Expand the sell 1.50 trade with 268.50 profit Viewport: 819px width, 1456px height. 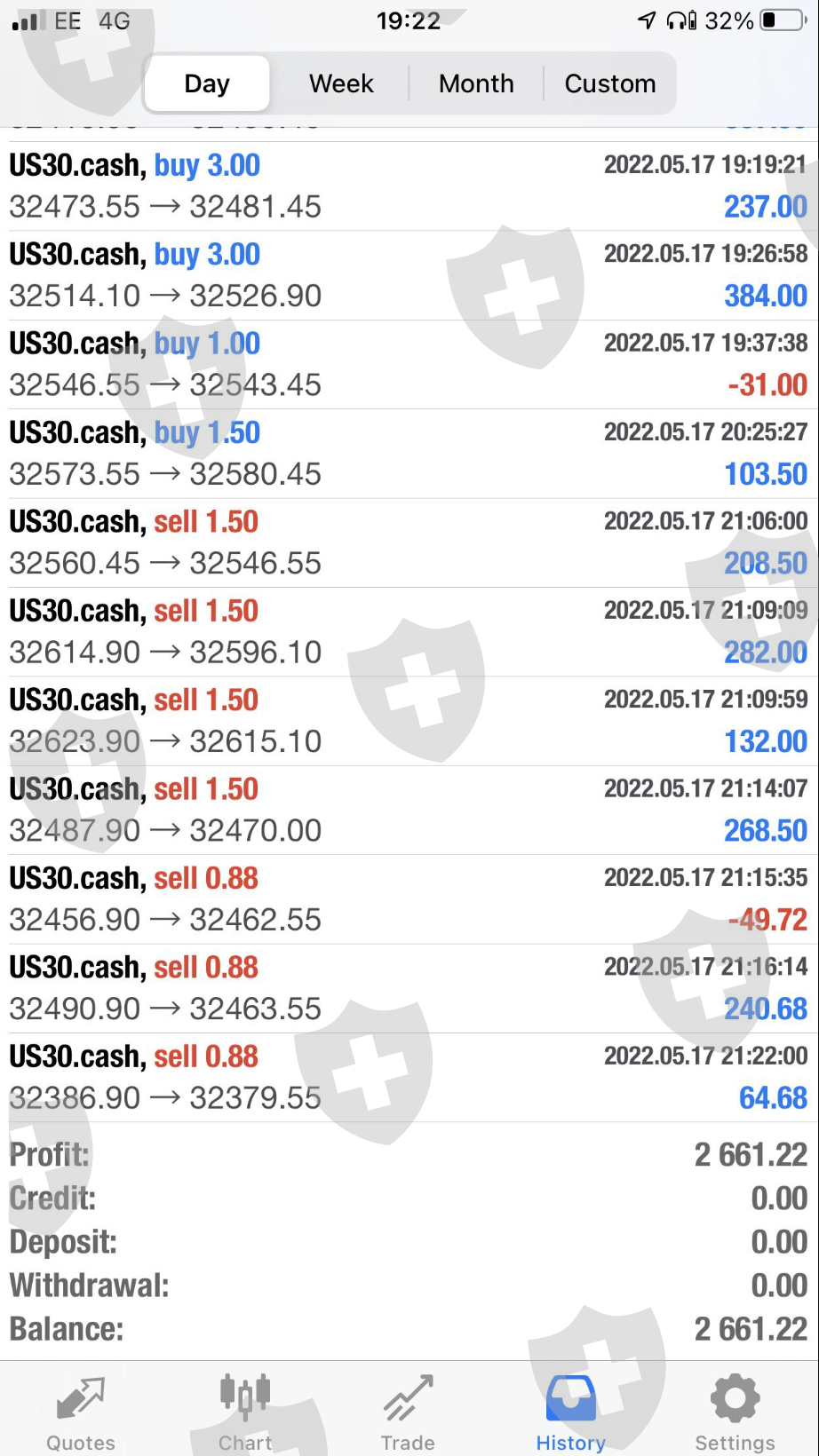click(409, 810)
